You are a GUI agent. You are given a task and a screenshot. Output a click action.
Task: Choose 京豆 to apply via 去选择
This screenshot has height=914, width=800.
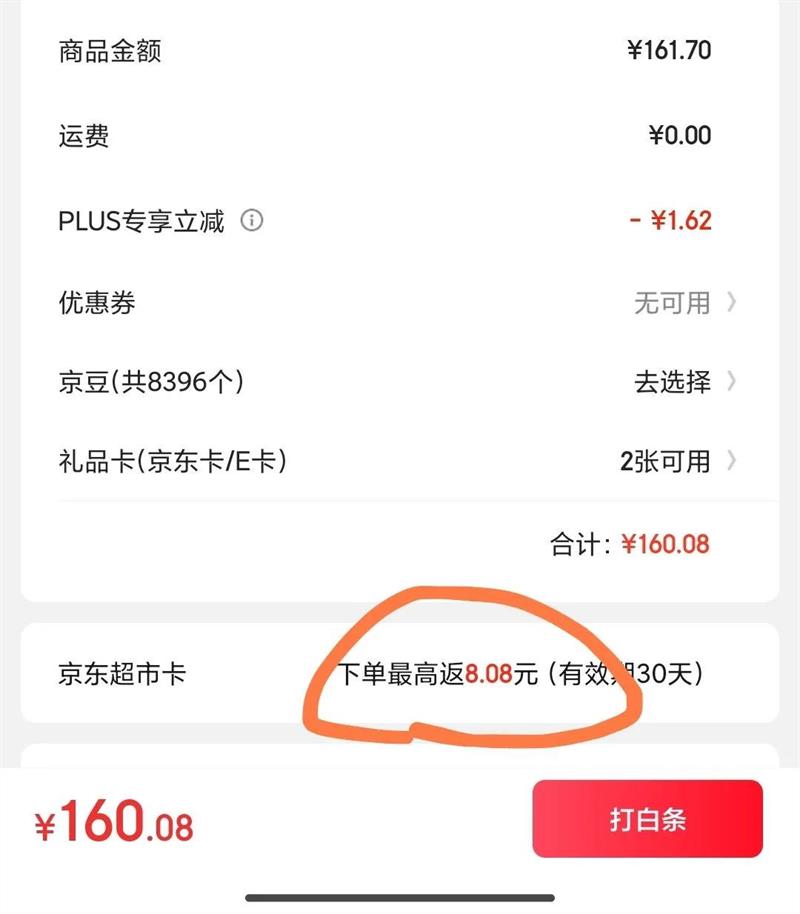pyautogui.click(x=685, y=382)
